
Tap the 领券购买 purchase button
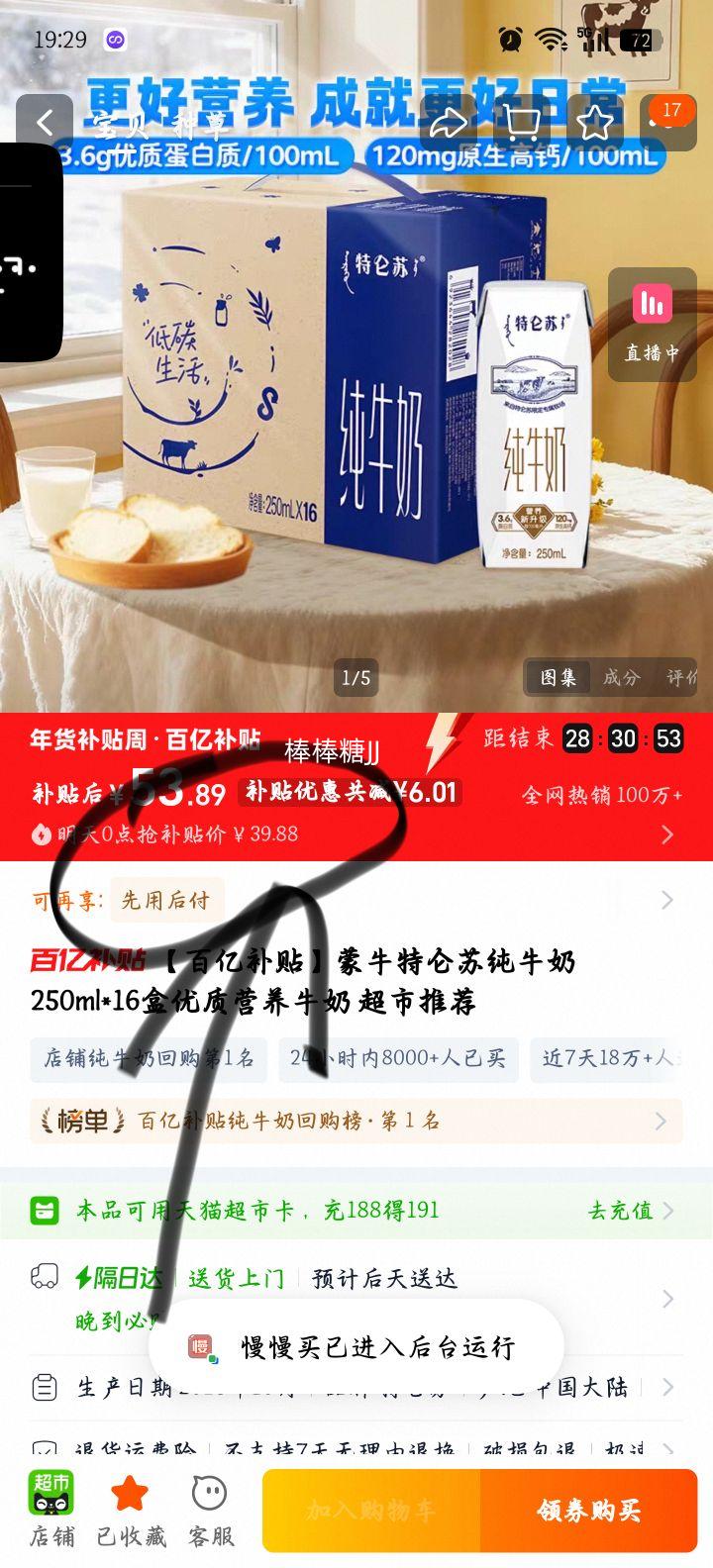click(589, 1510)
